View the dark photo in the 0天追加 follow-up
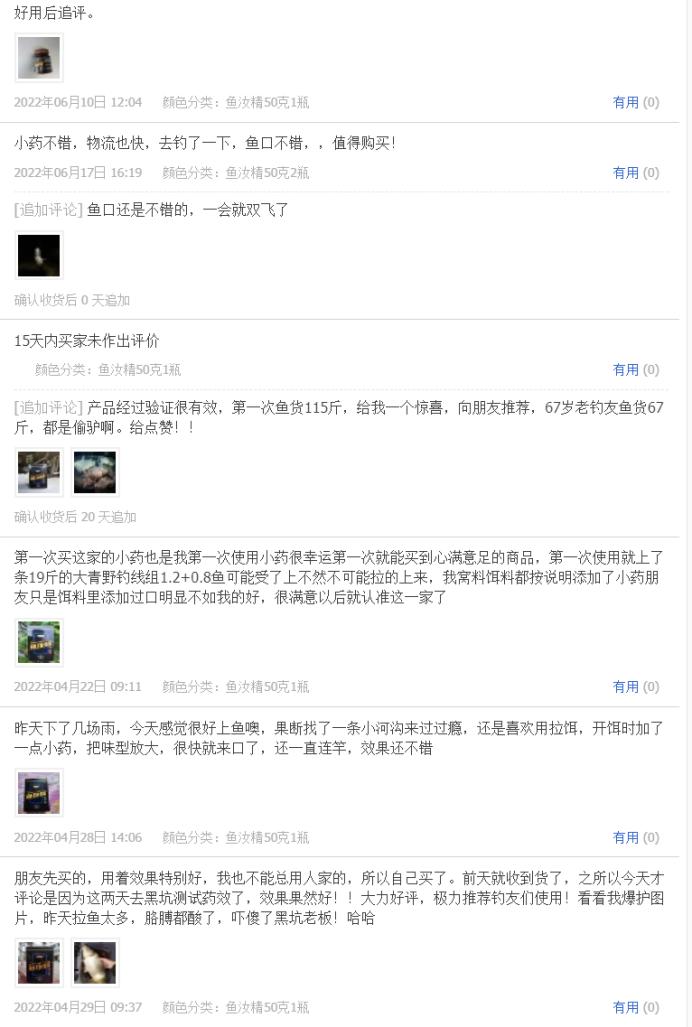 click(39, 256)
